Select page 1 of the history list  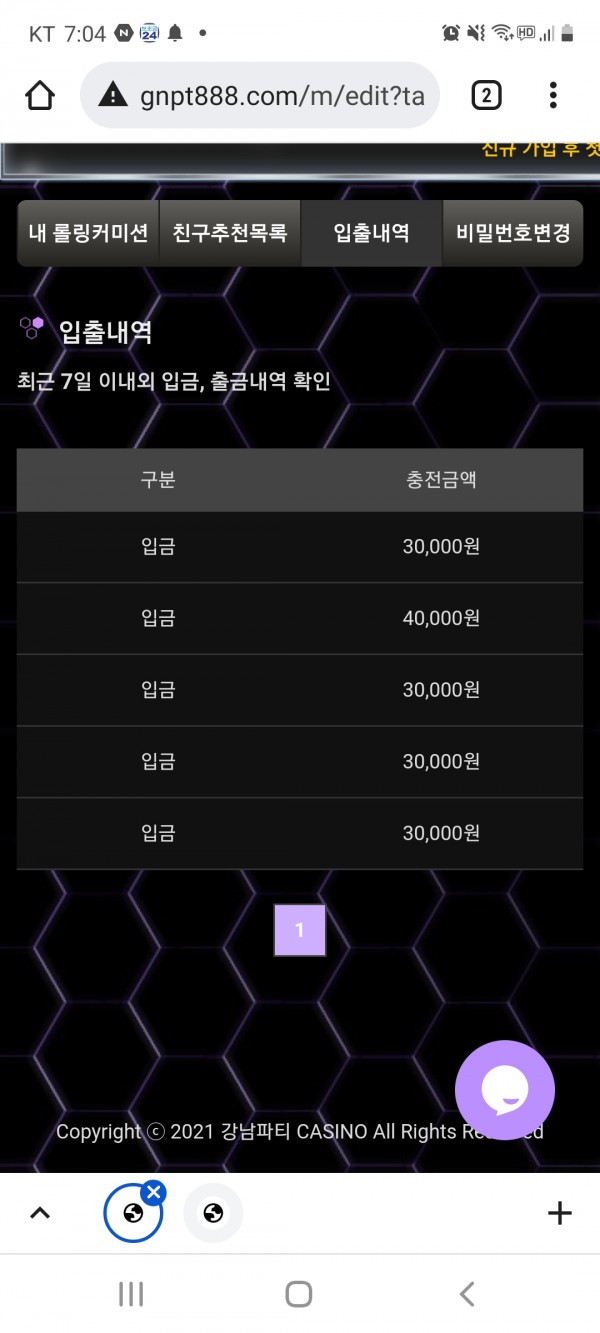[x=300, y=931]
